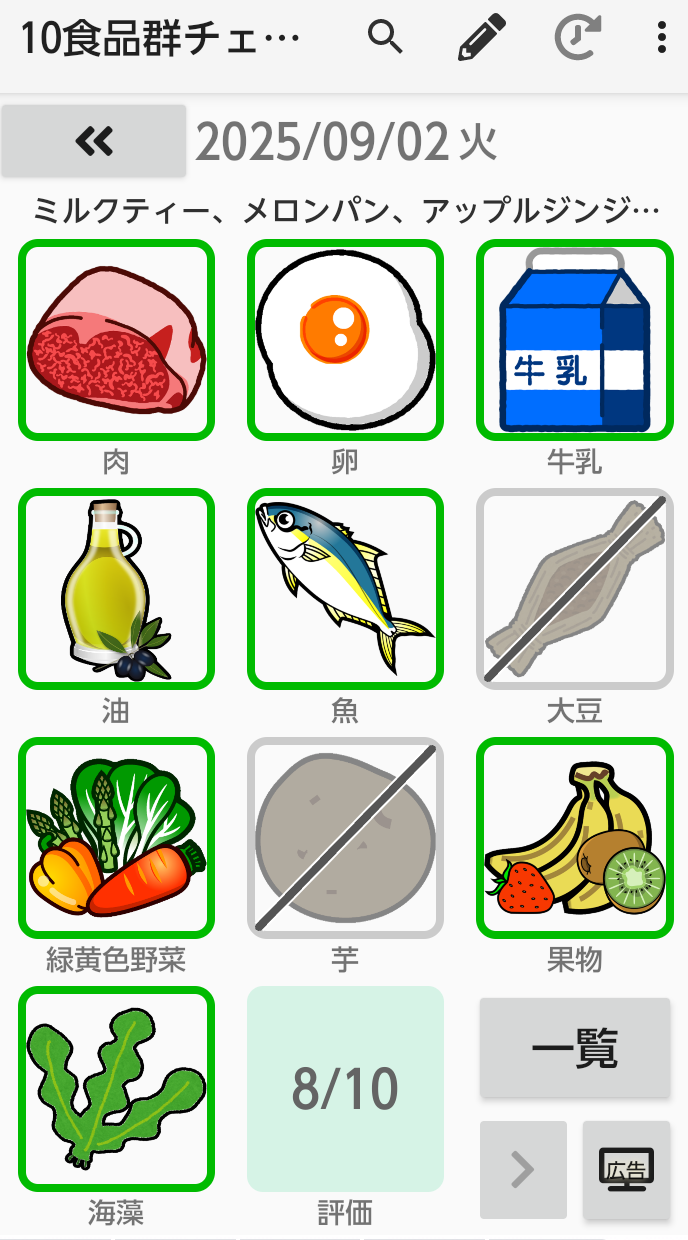This screenshot has height=1240, width=688.
Task: Open the 一覧 list button
Action: [x=574, y=1048]
